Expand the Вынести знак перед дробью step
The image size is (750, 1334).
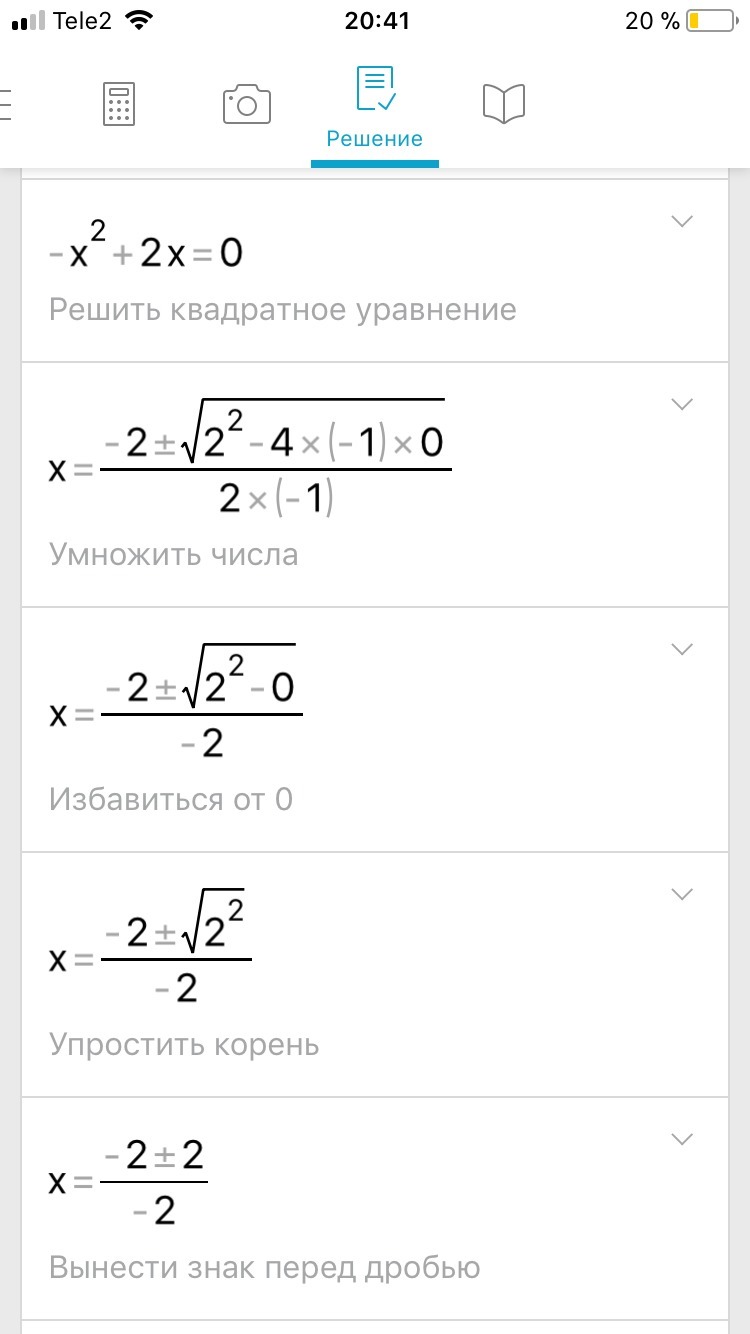pos(682,1139)
